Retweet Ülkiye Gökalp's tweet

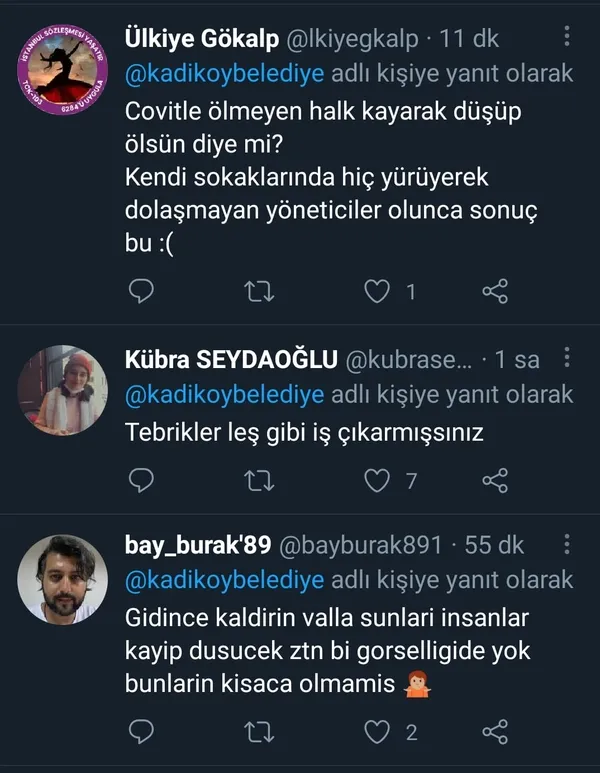pos(260,291)
